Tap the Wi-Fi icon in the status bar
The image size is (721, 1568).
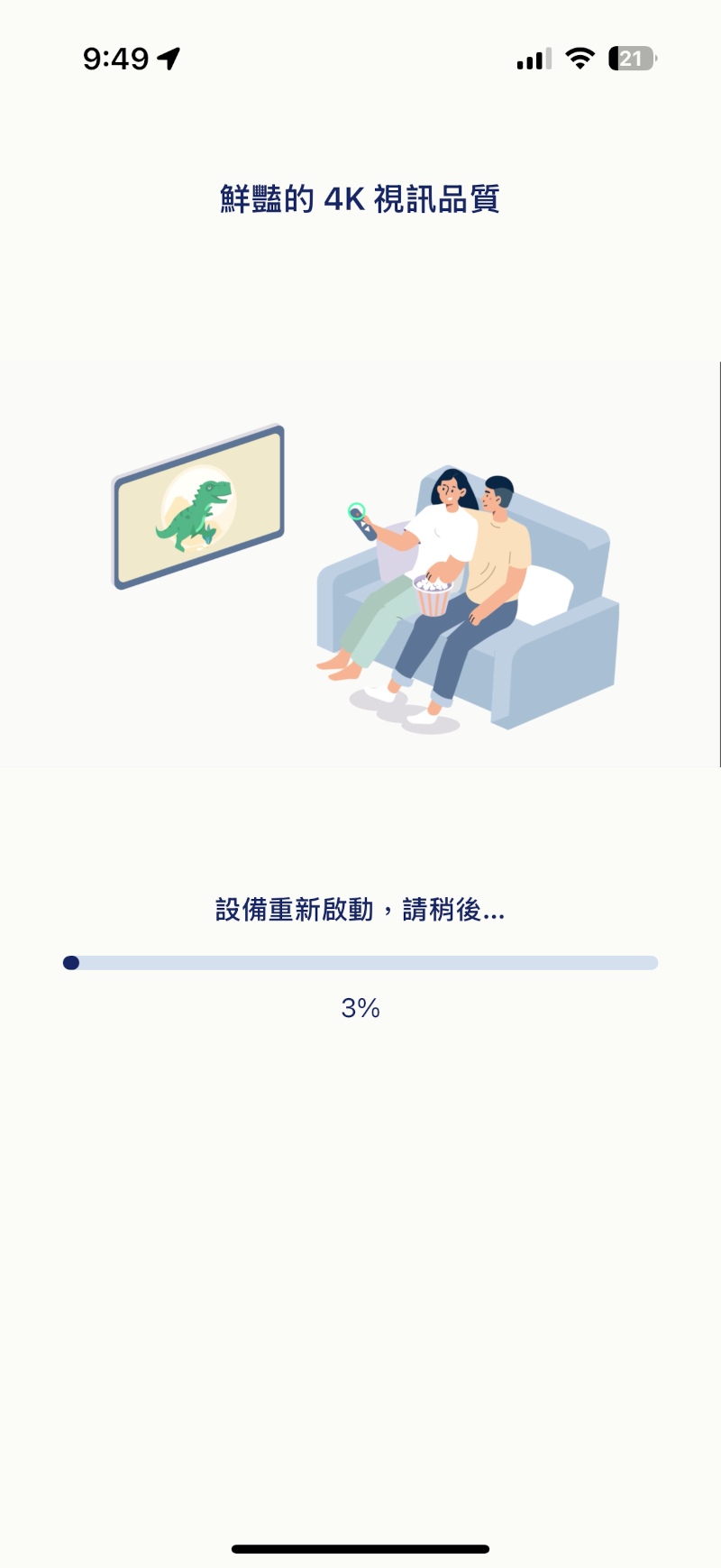pyautogui.click(x=580, y=58)
